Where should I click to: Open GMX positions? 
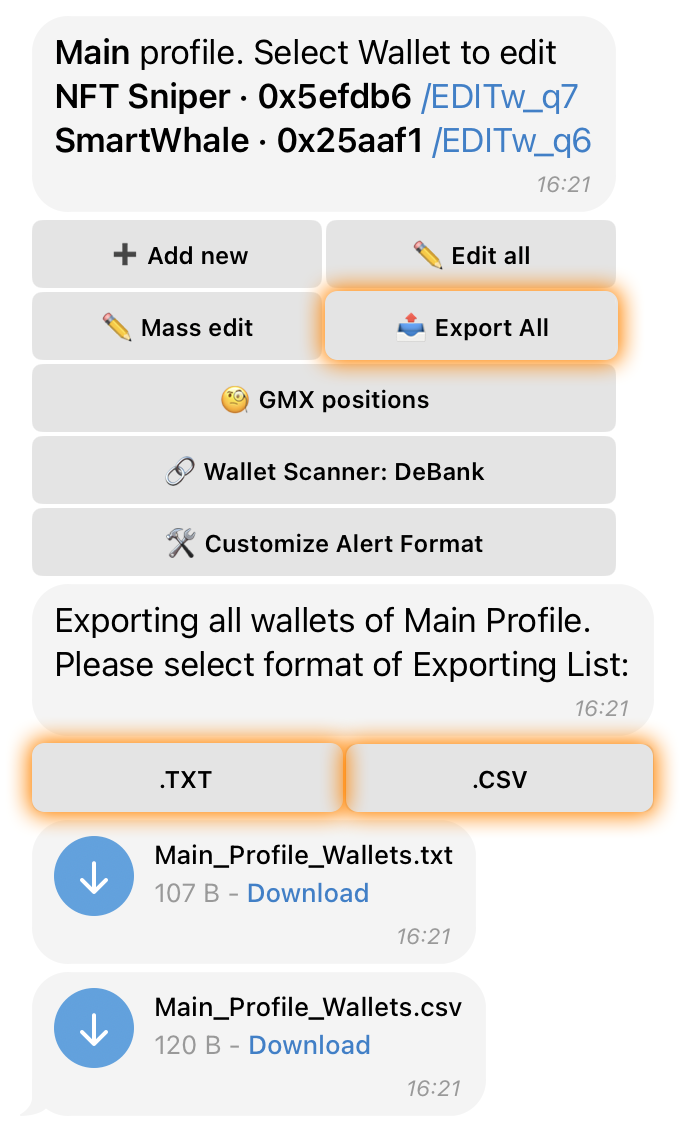pos(324,398)
